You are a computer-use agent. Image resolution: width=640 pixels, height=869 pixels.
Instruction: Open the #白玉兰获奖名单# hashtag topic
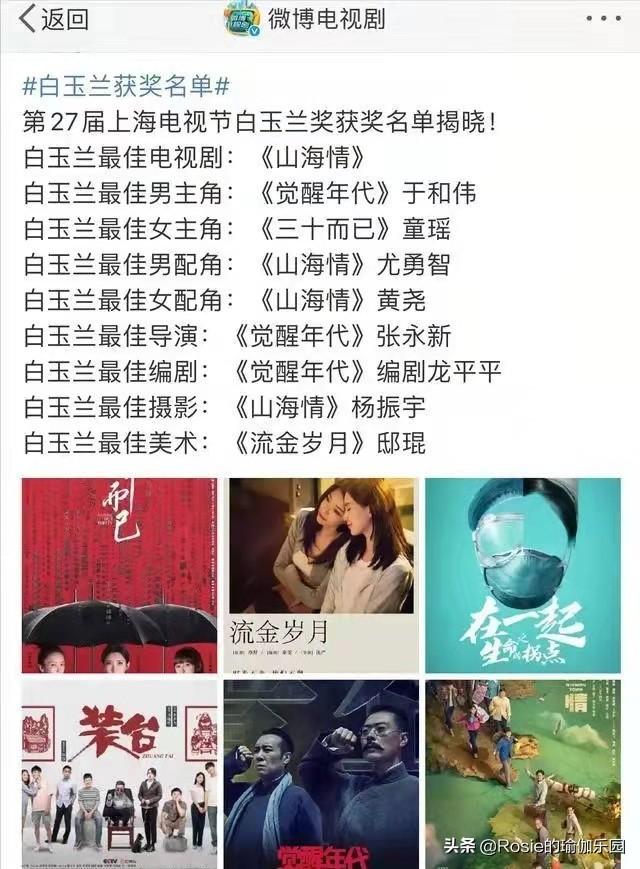[x=126, y=86]
